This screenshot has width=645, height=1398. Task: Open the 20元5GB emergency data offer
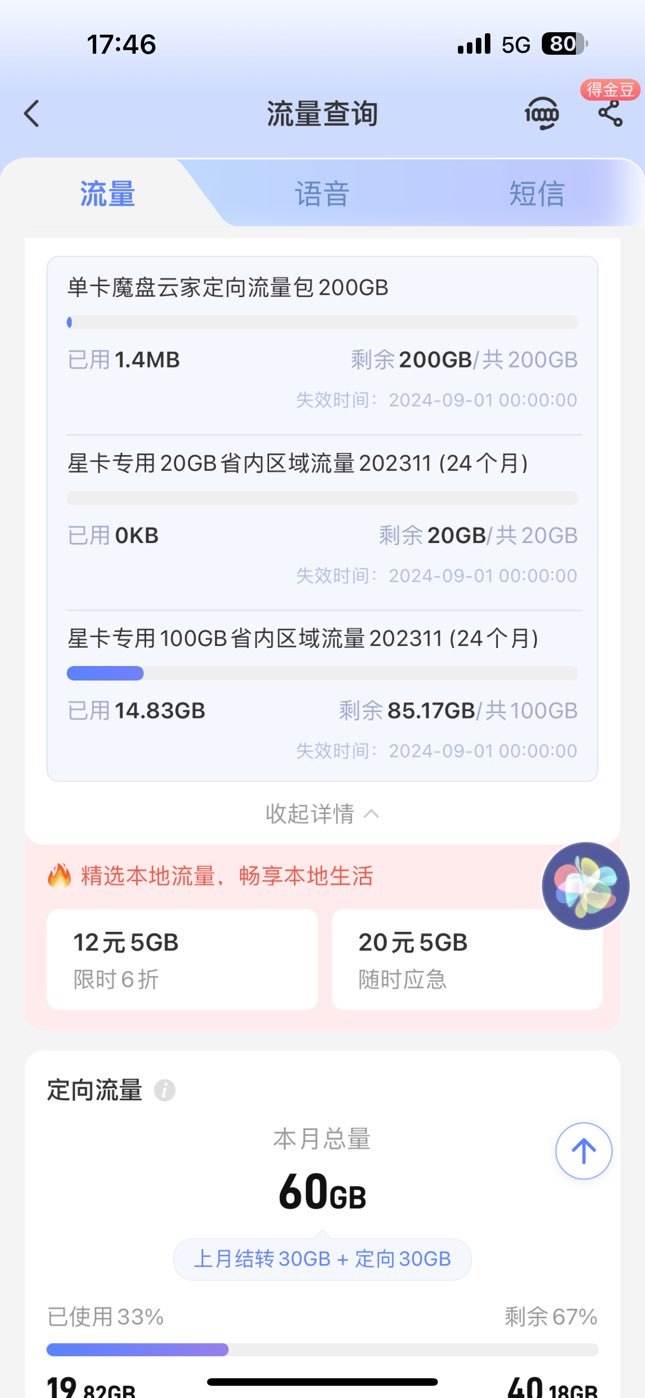coord(467,959)
